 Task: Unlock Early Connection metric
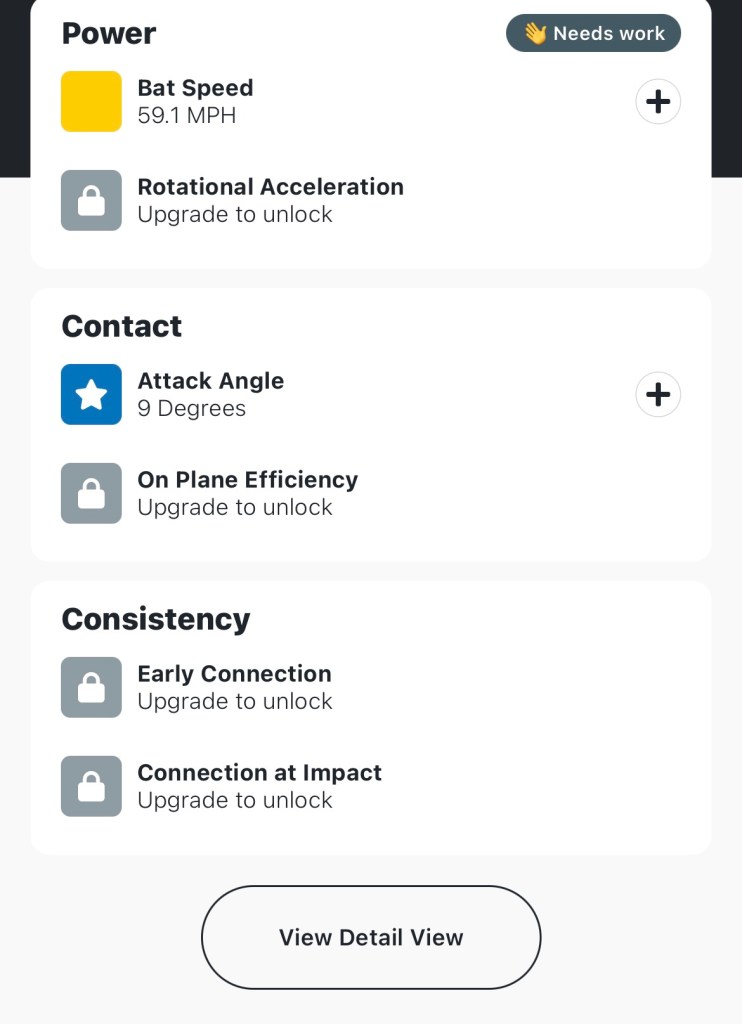[x=234, y=687]
